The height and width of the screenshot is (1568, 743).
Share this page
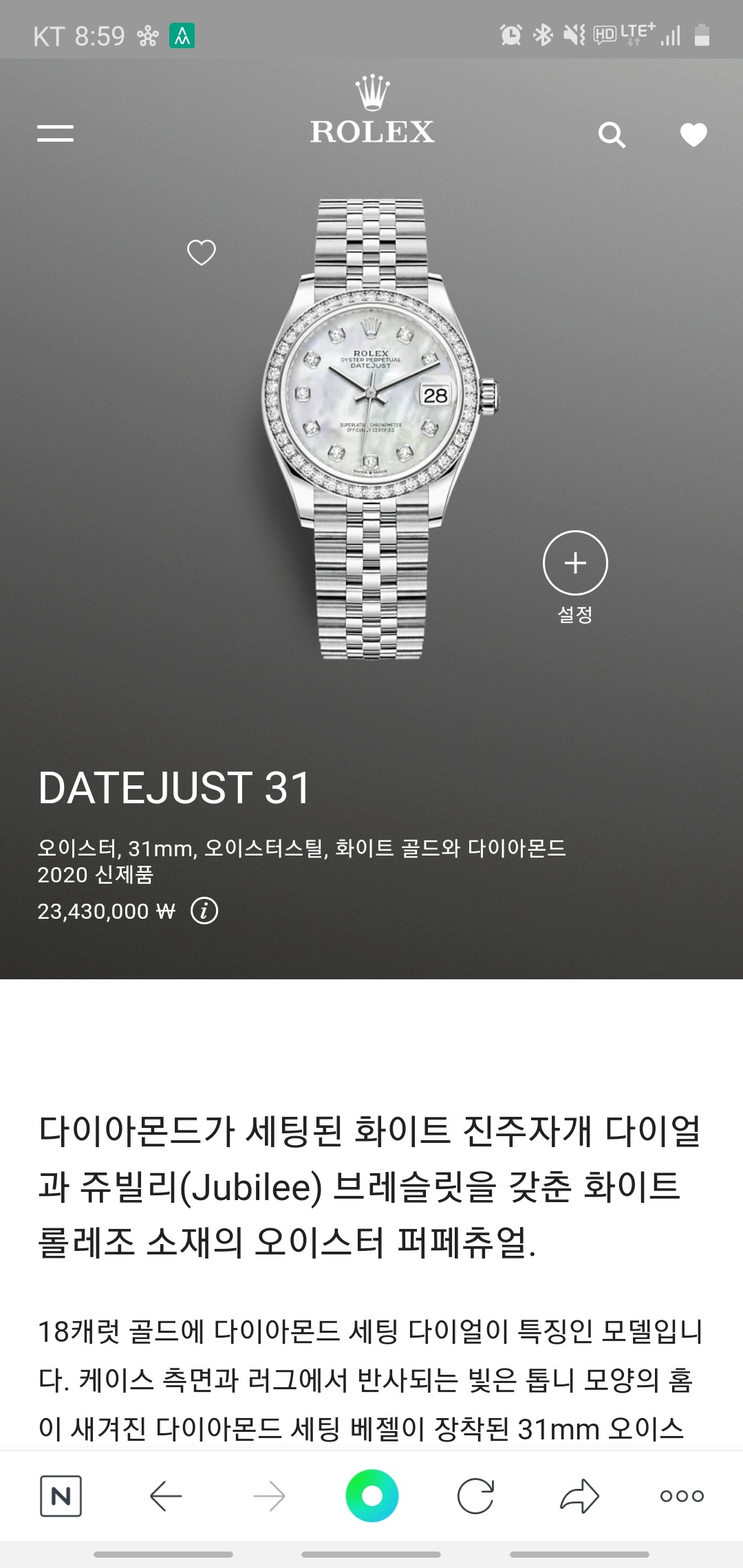point(579,1496)
